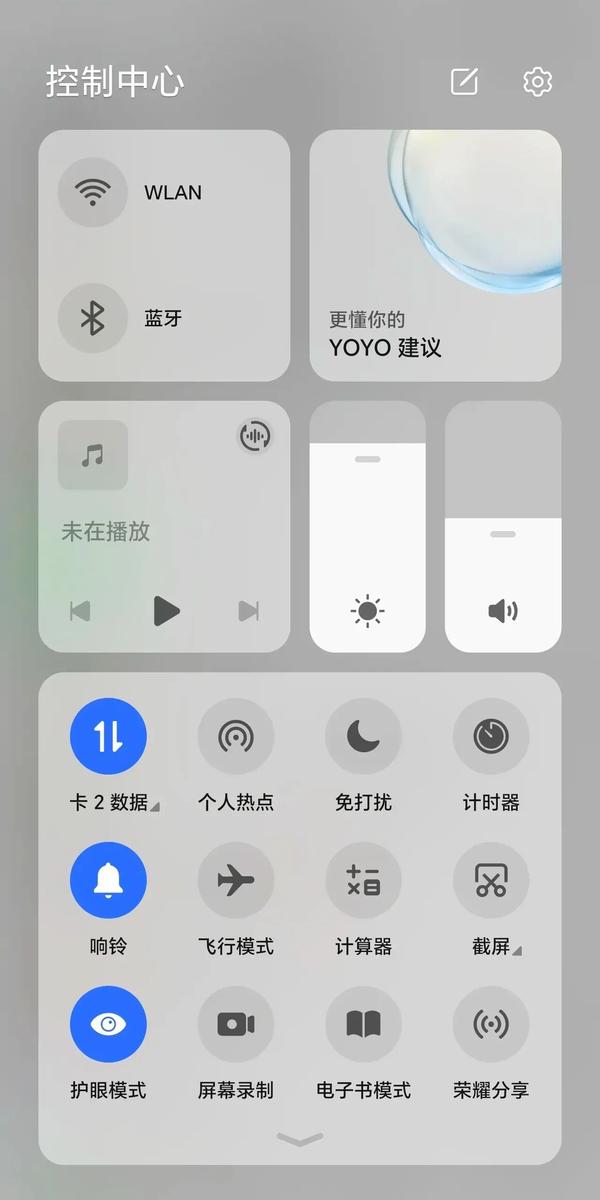Screen dimensions: 600x1200
Task: Open the 计时器 timer
Action: tap(491, 737)
